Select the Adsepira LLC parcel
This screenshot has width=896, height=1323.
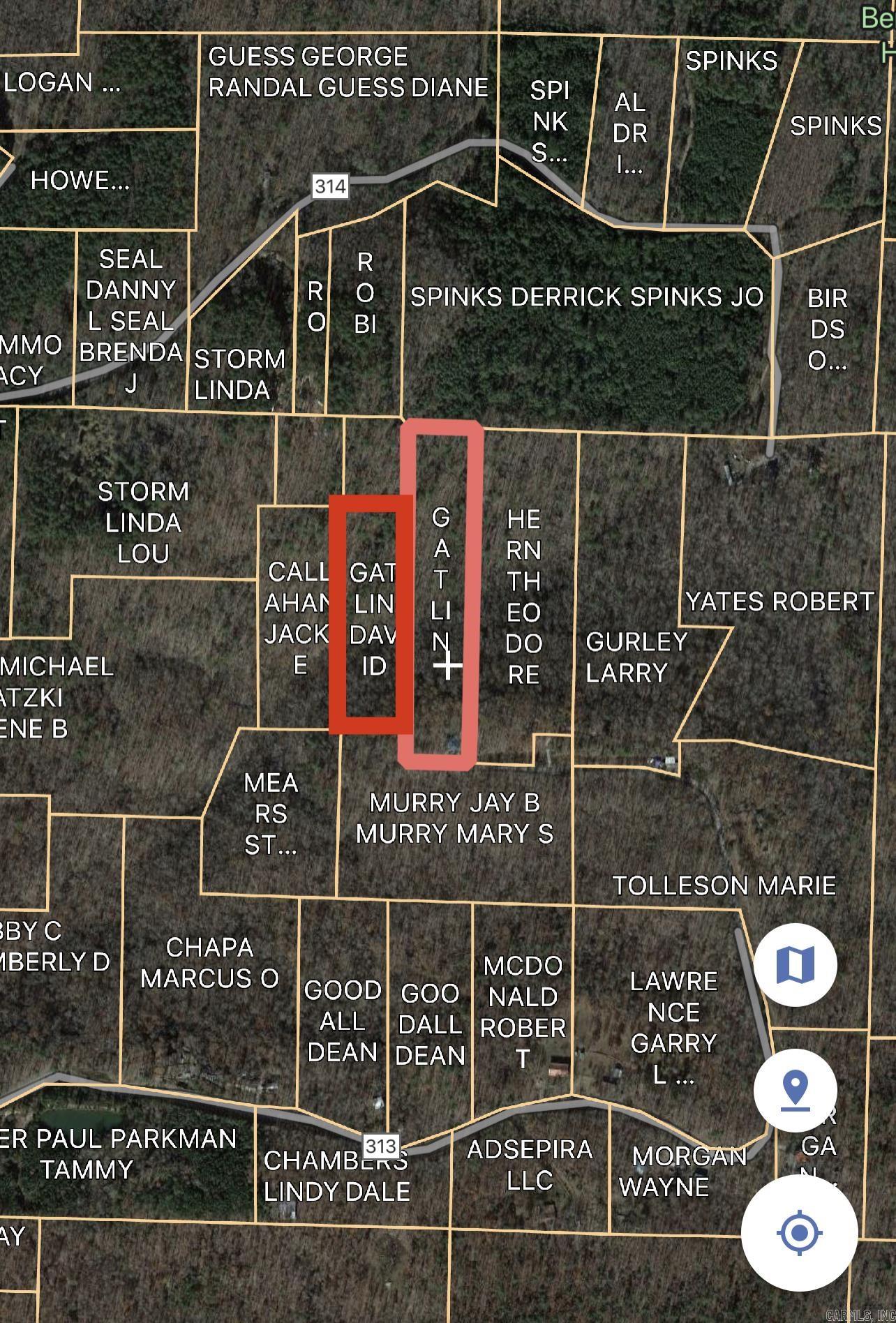click(530, 1165)
